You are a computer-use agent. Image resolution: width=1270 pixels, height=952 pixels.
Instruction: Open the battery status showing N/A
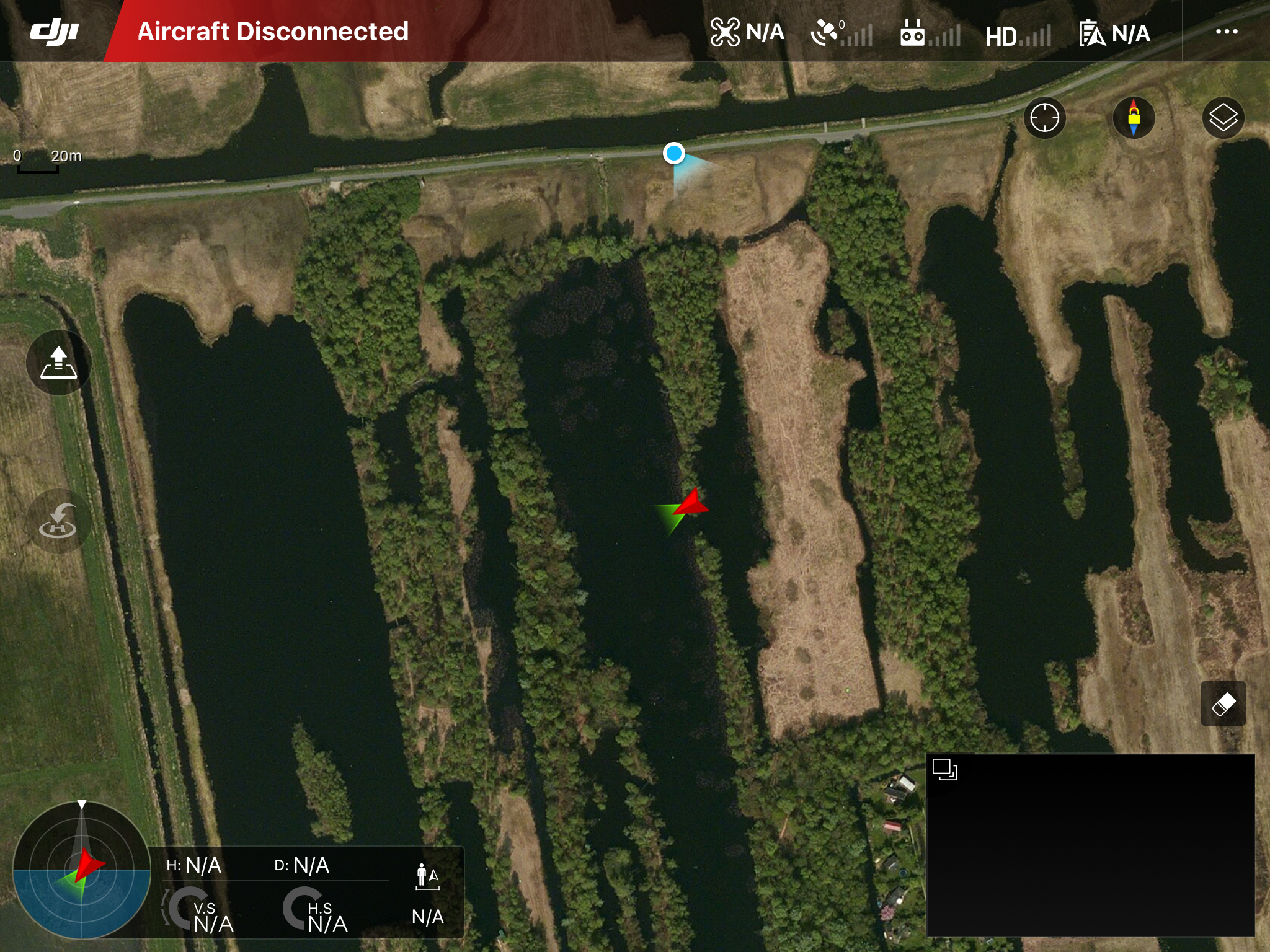click(x=1114, y=33)
